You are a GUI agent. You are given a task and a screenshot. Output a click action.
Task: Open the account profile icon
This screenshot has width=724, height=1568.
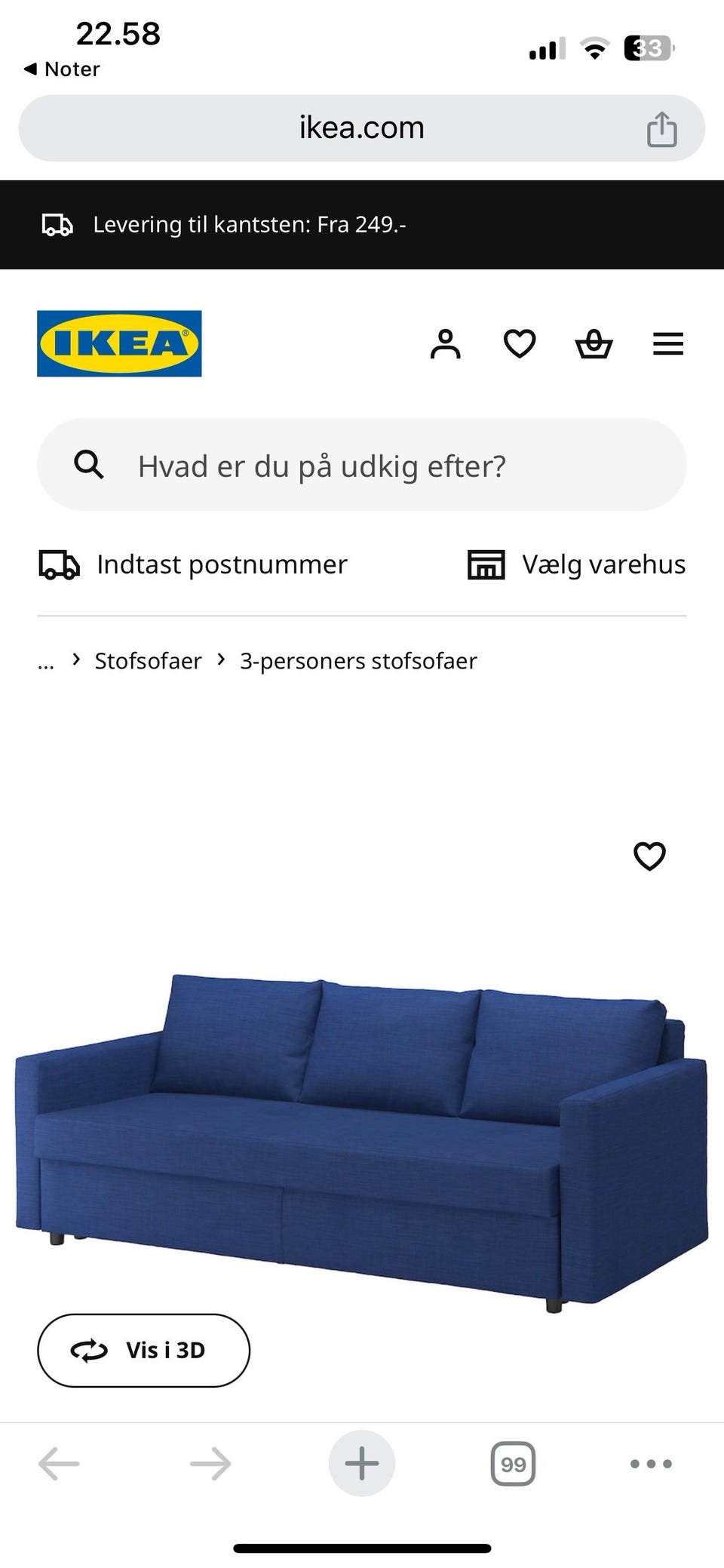[446, 344]
